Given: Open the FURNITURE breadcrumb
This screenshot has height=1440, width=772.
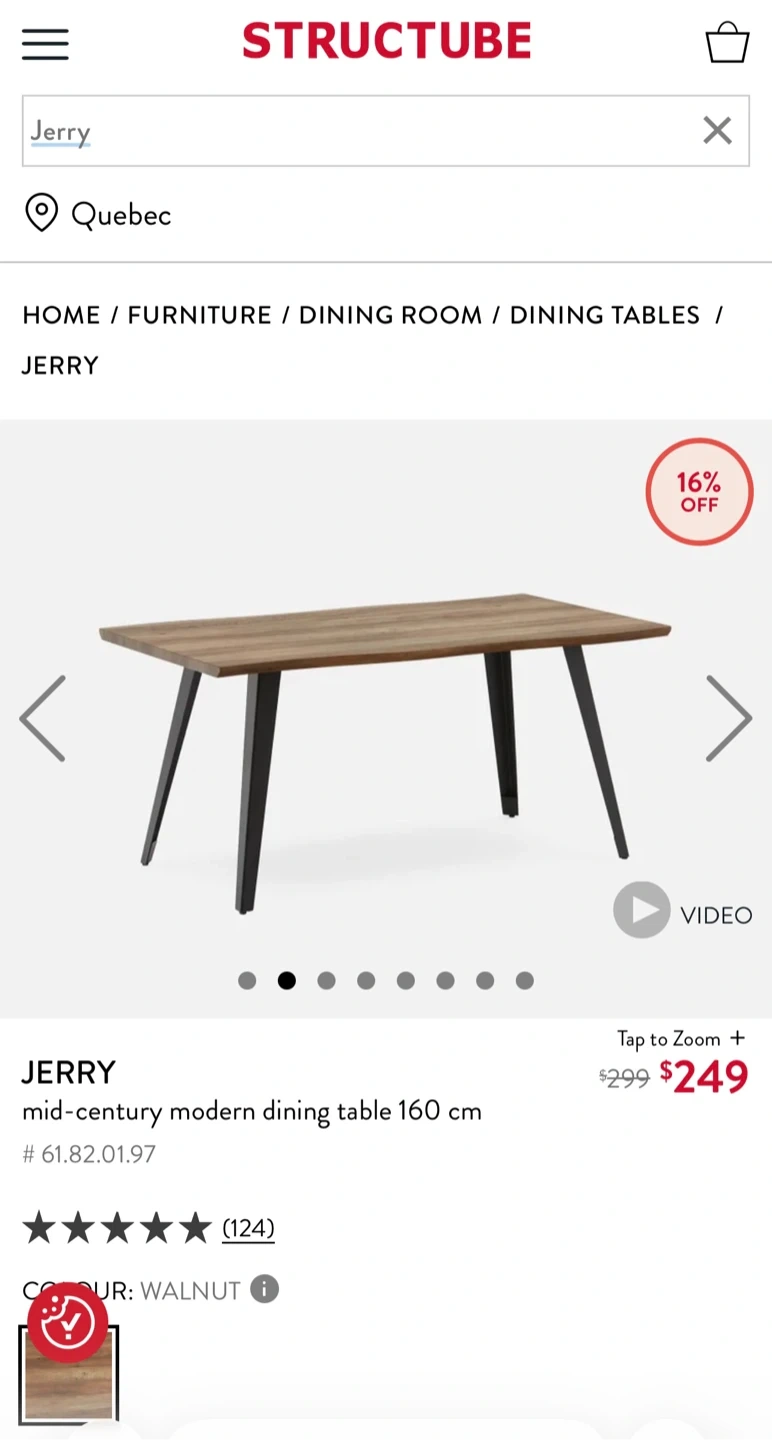Looking at the screenshot, I should 199,315.
